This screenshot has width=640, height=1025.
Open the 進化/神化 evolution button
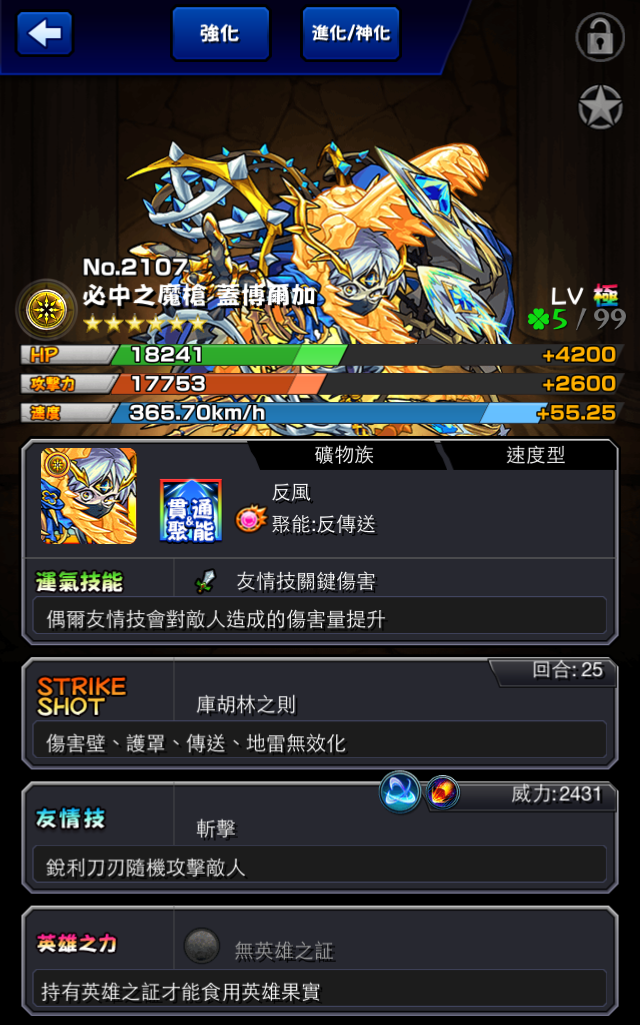pyautogui.click(x=350, y=33)
